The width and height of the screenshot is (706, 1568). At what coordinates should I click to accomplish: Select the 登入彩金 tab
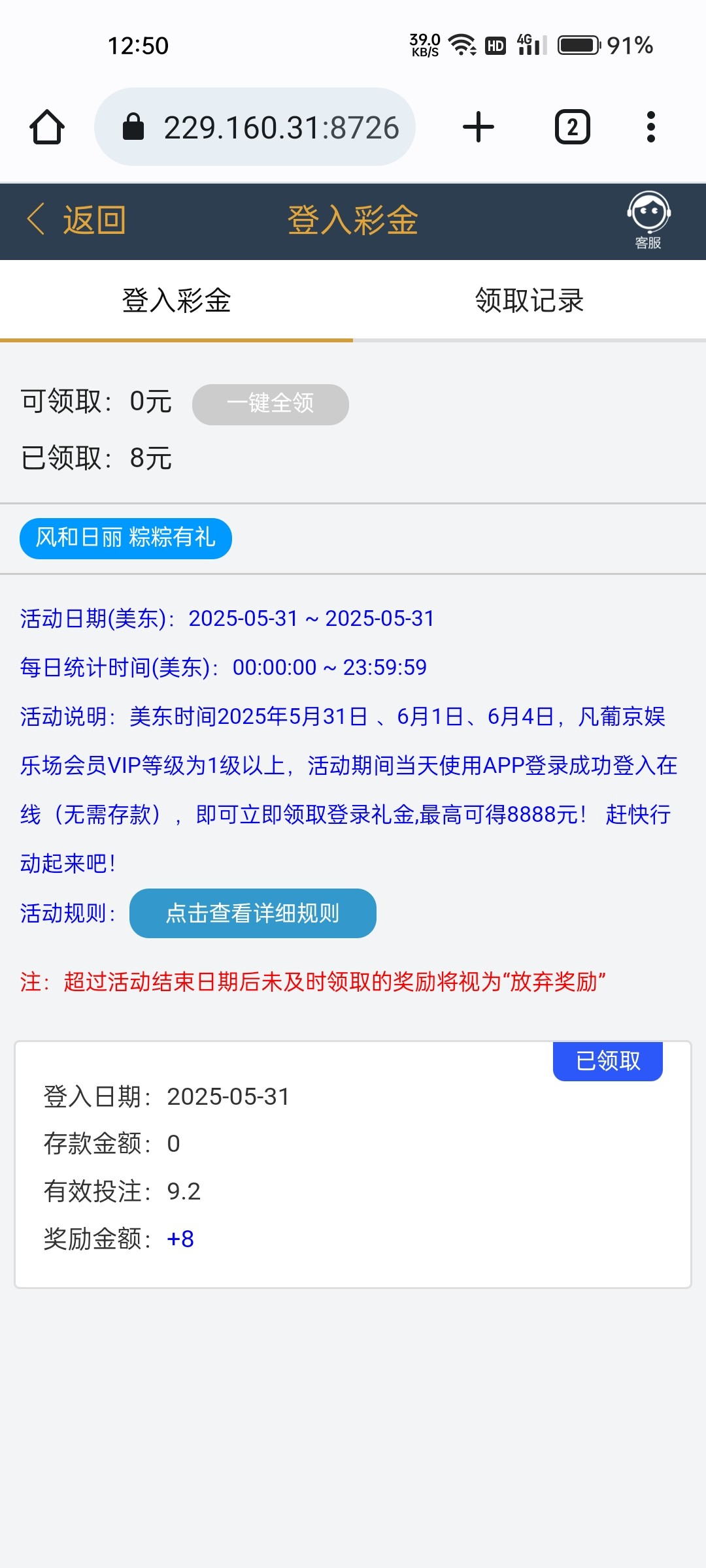[176, 301]
